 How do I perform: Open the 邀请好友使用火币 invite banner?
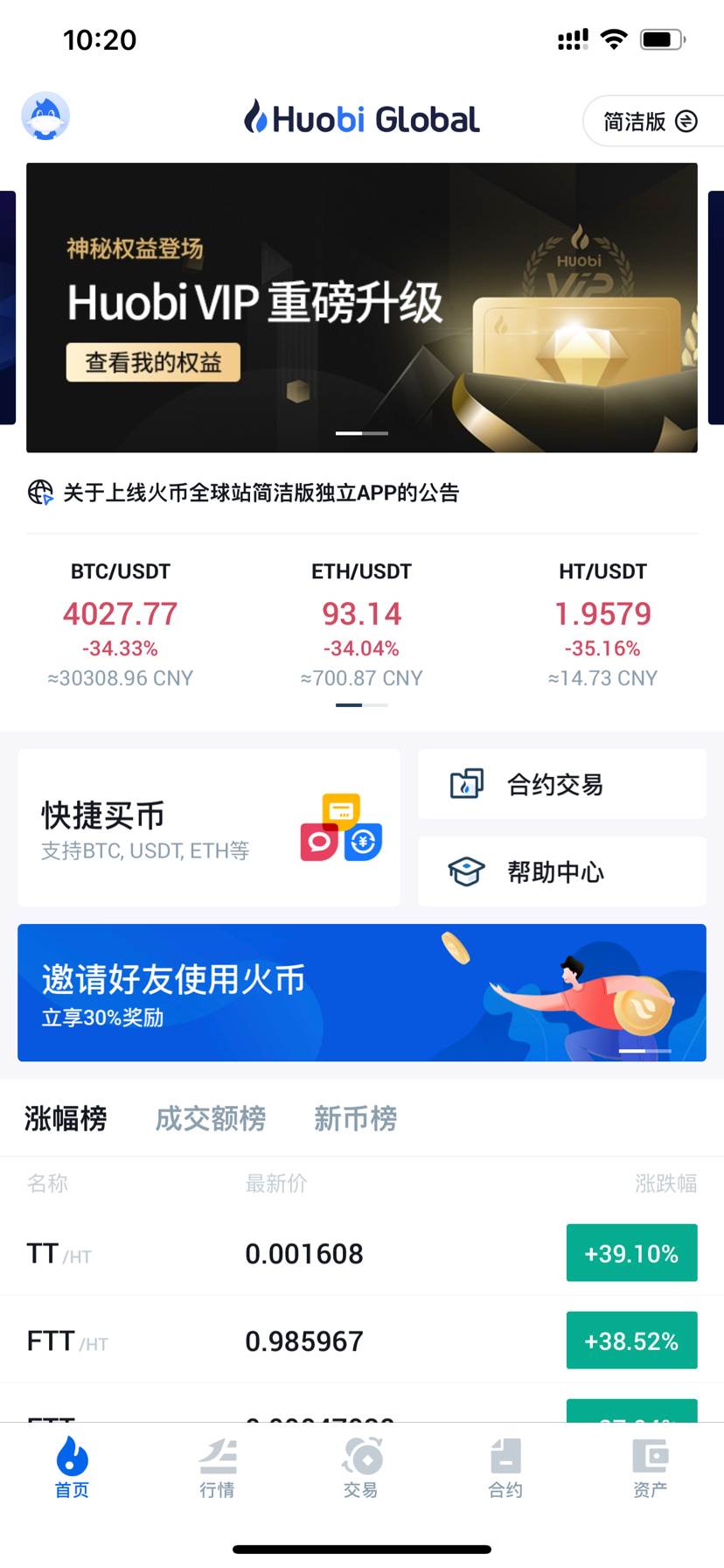point(362,992)
